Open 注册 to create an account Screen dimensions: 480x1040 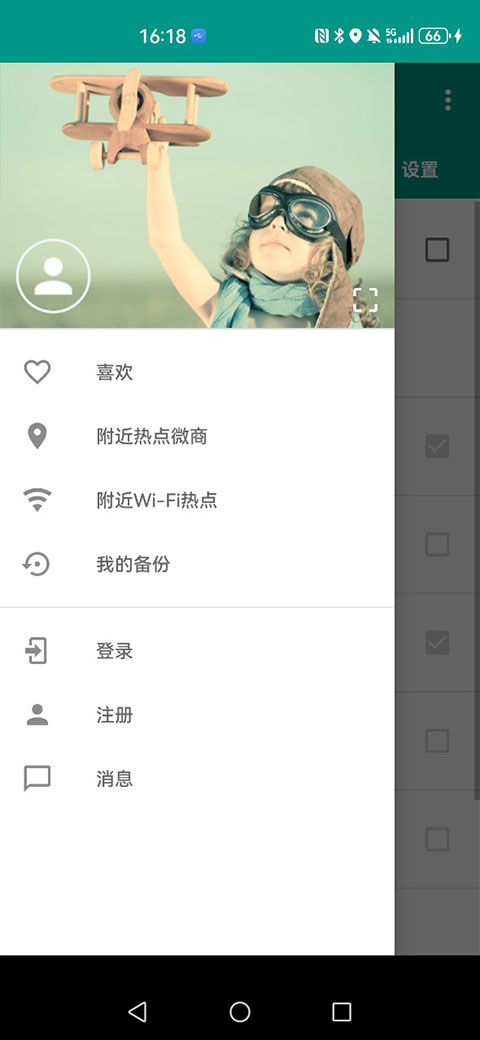pos(197,715)
